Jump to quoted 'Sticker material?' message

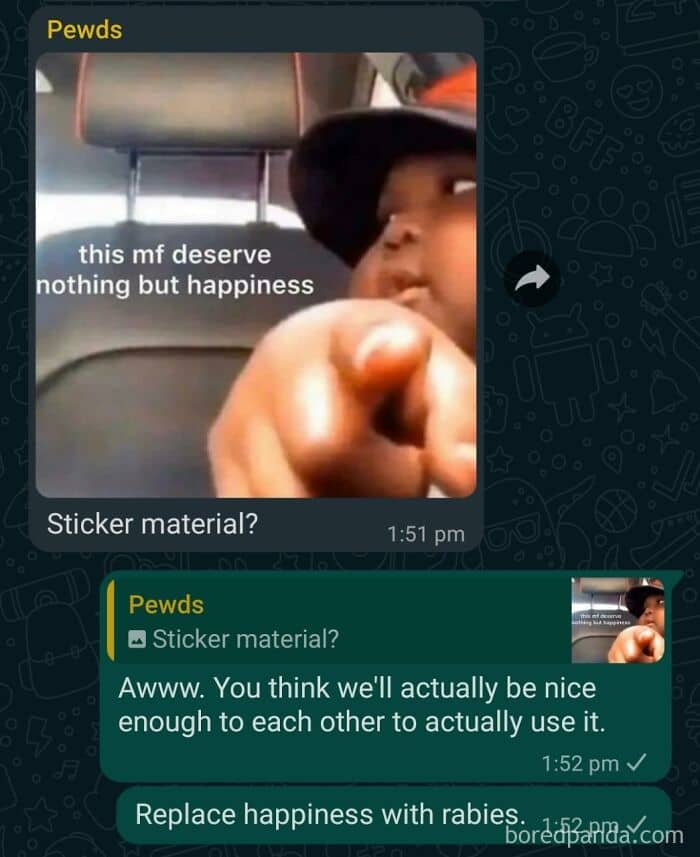[x=387, y=620]
